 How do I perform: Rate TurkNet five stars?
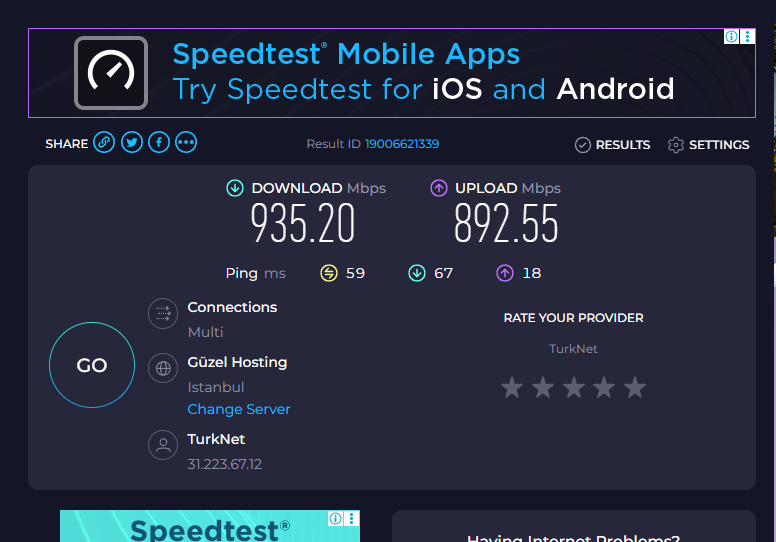coord(635,388)
